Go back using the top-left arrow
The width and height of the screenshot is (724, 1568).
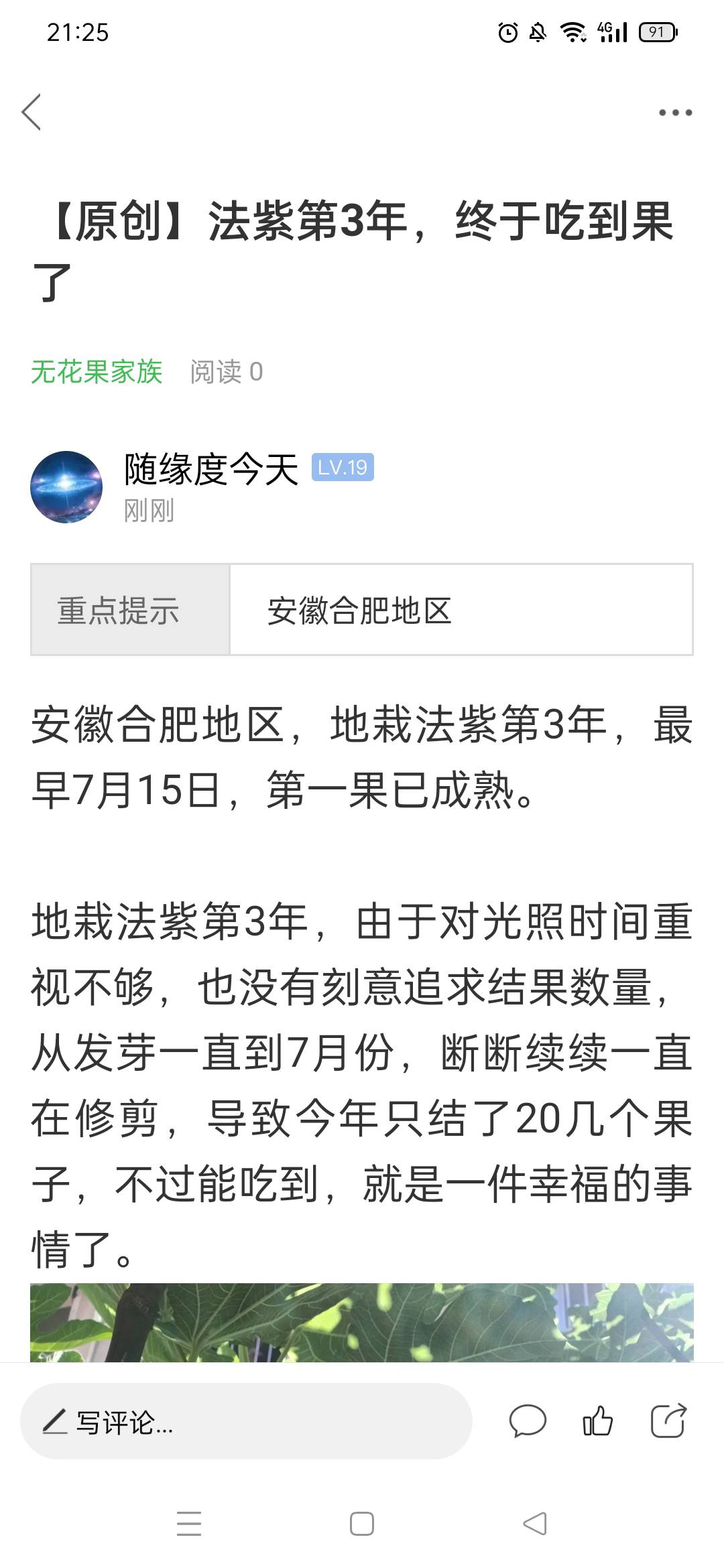32,112
